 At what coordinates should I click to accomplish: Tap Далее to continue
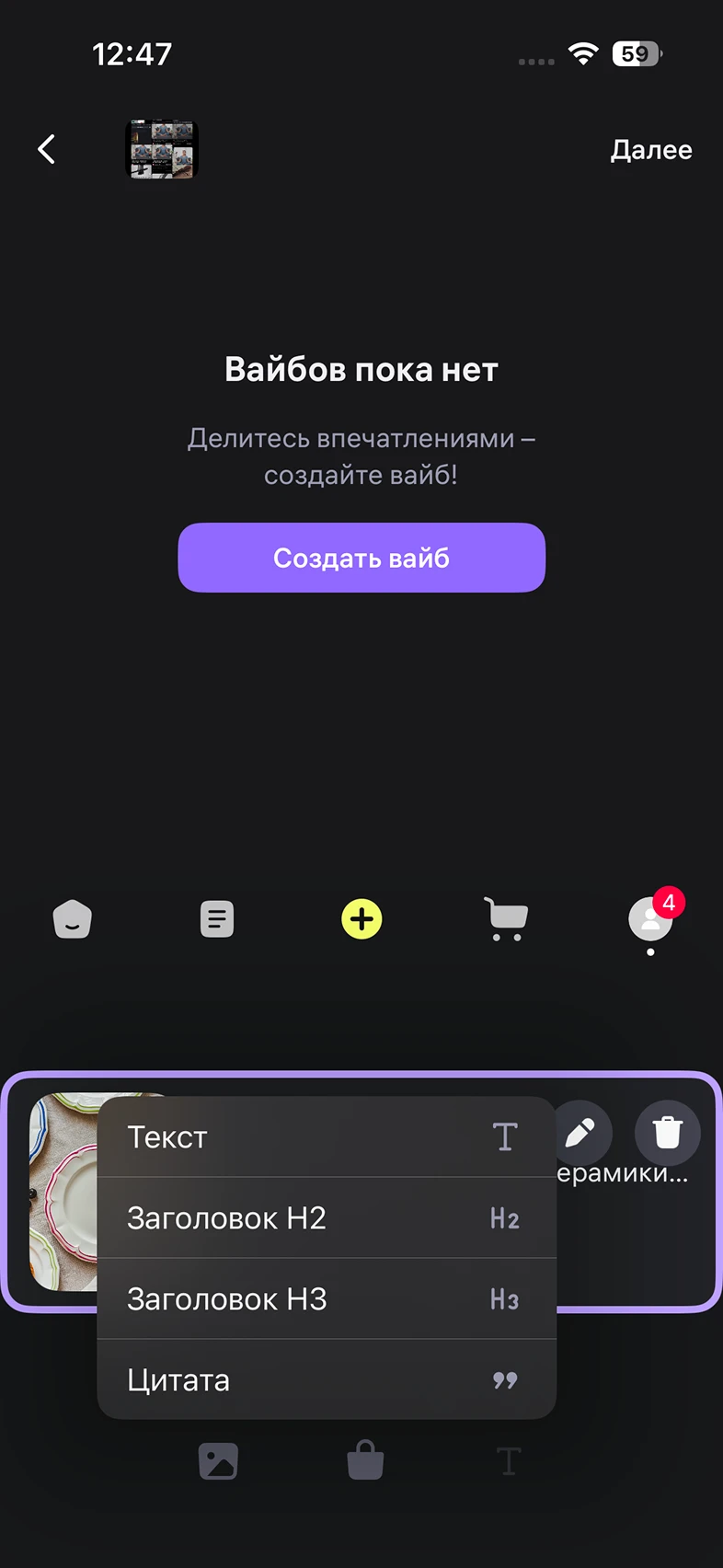(x=650, y=150)
